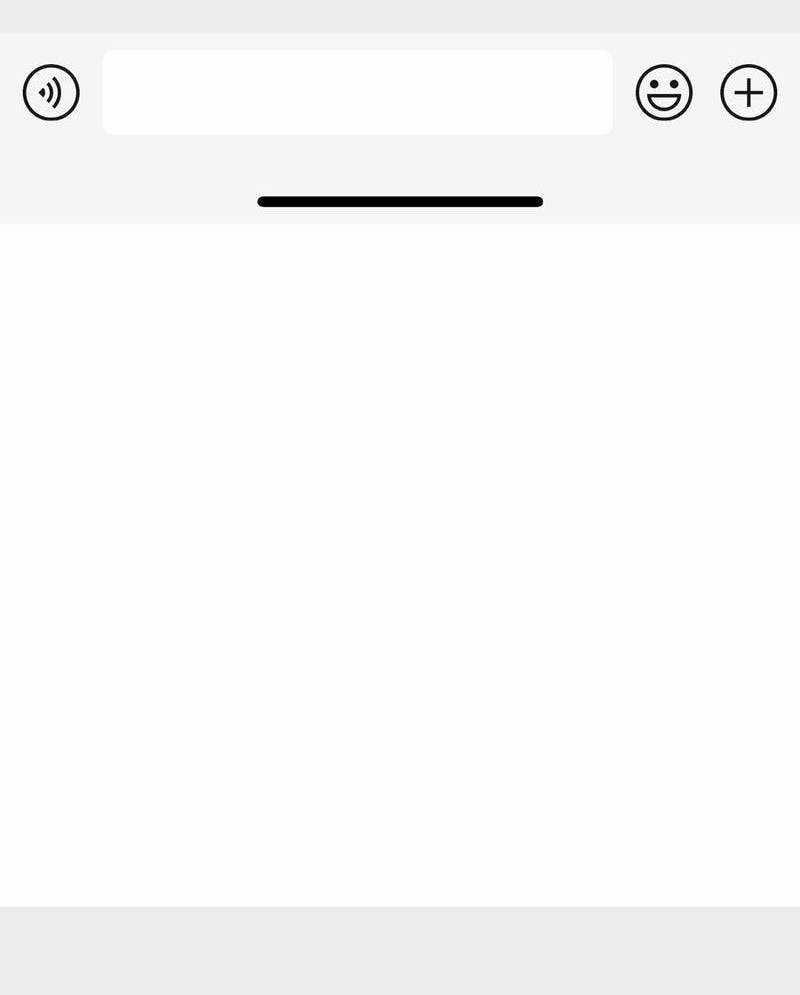Viewport: 800px width, 995px height.
Task: Open the plus attachment menu
Action: (x=748, y=93)
